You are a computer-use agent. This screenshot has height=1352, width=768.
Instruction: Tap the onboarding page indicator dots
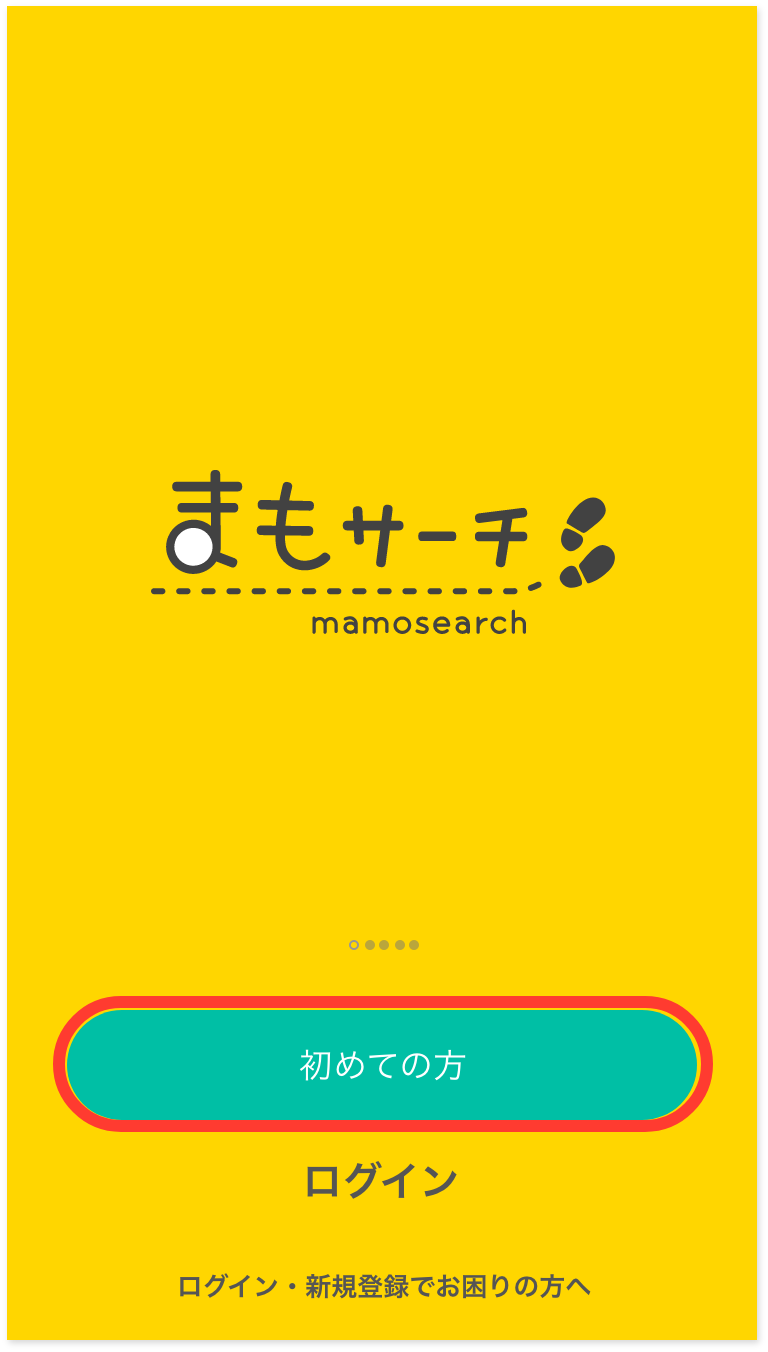(x=384, y=944)
